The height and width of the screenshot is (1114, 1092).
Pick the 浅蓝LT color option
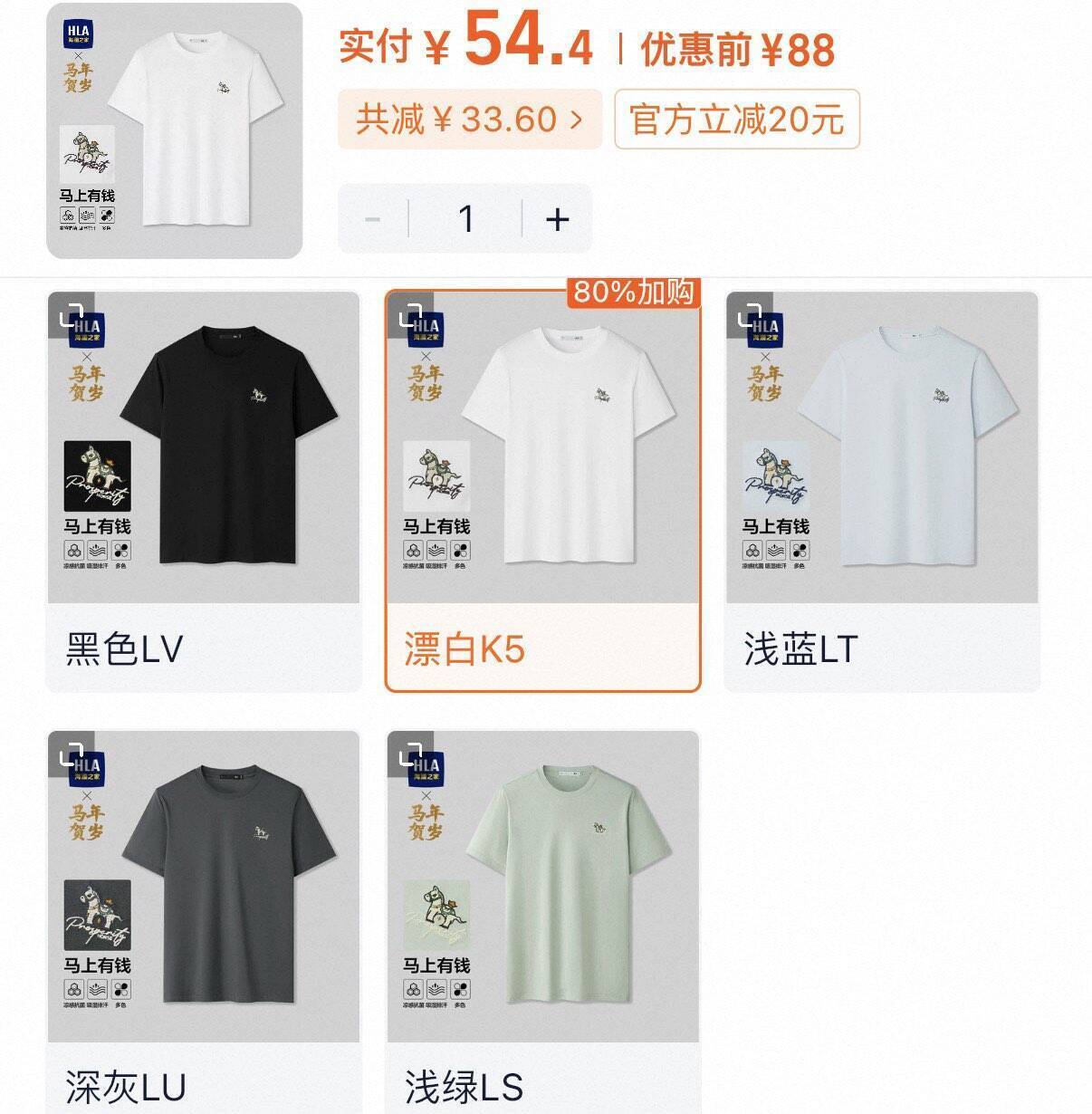882,648
